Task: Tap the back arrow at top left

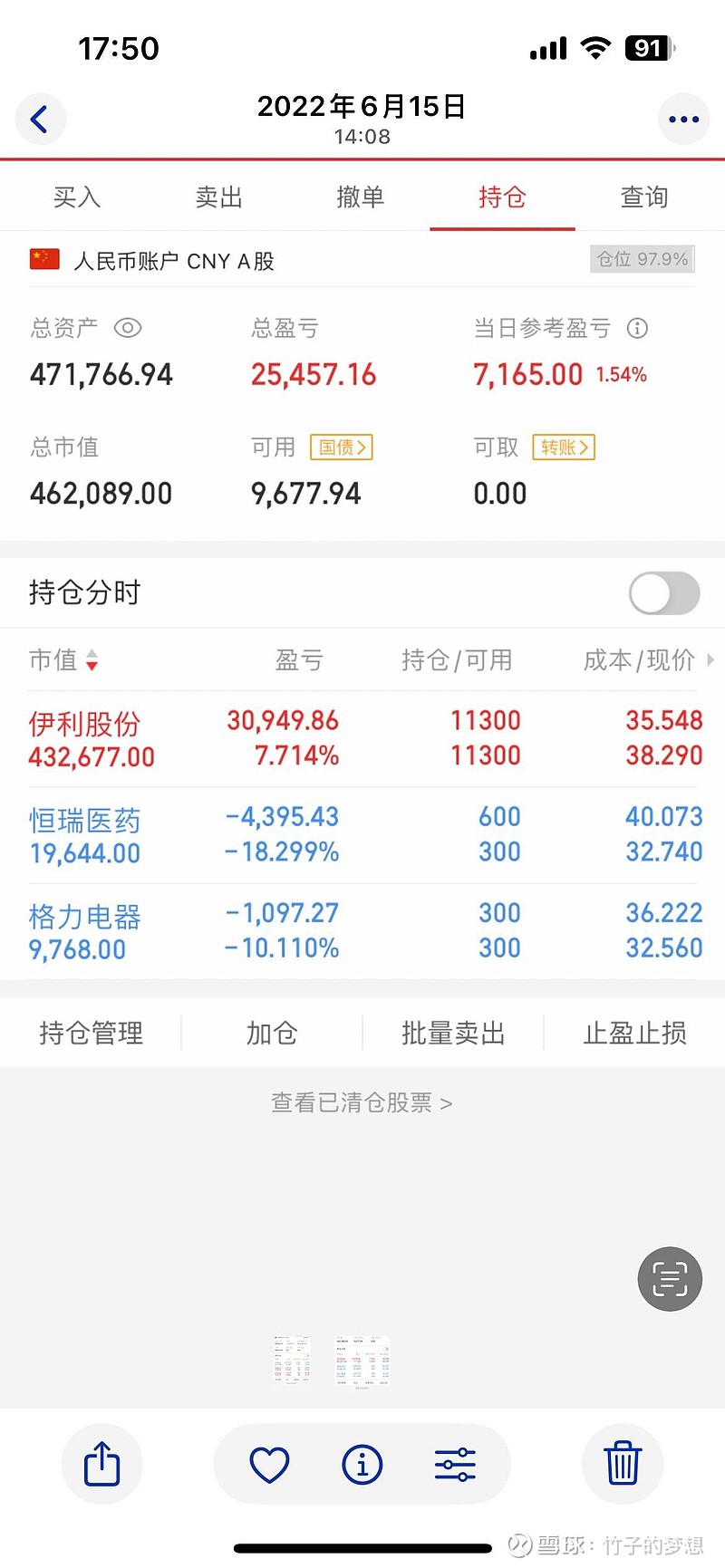Action: (x=40, y=119)
